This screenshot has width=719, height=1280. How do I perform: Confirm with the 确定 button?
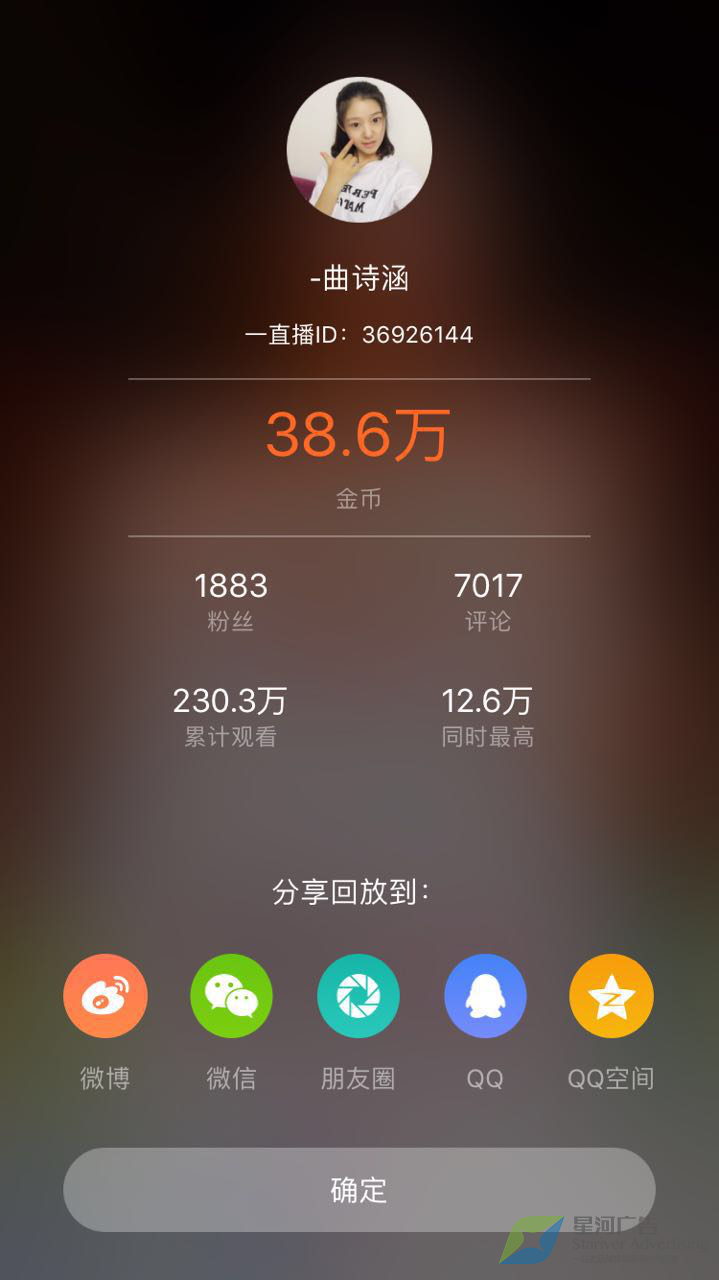(x=359, y=1190)
